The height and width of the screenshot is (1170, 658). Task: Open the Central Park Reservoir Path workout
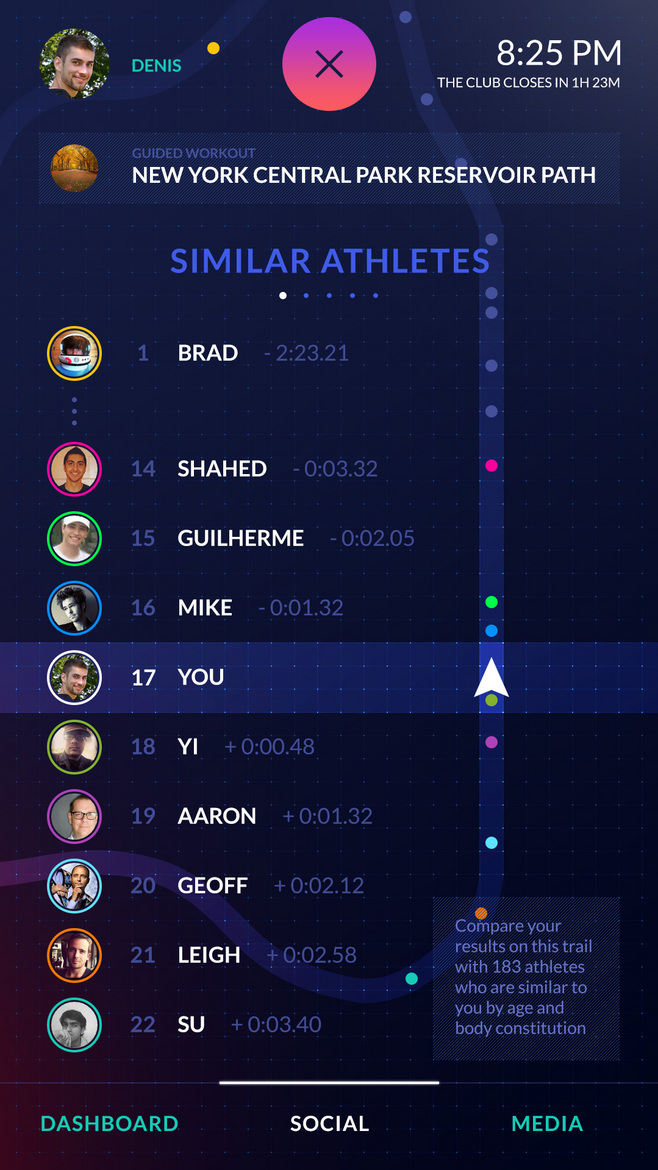coord(329,169)
